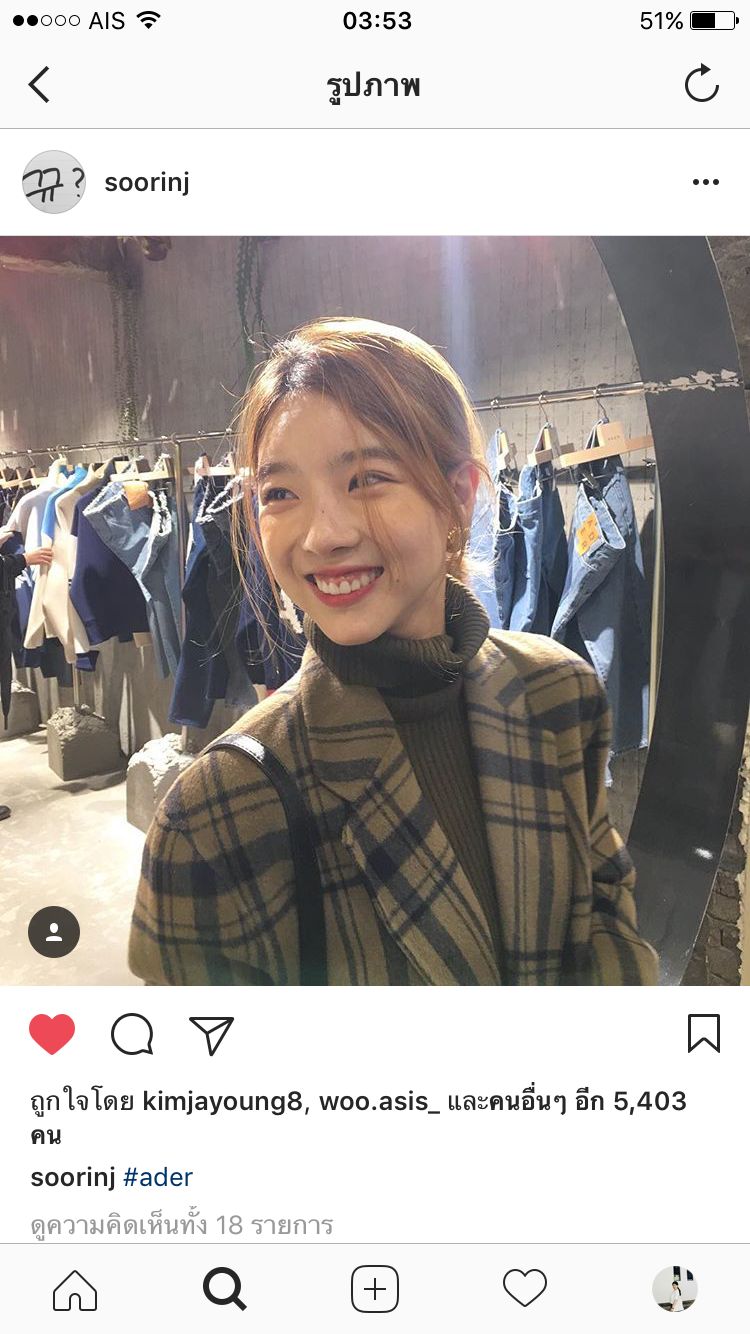Open the Activity heart tab
Image resolution: width=750 pixels, height=1334 pixels.
pyautogui.click(x=525, y=1289)
